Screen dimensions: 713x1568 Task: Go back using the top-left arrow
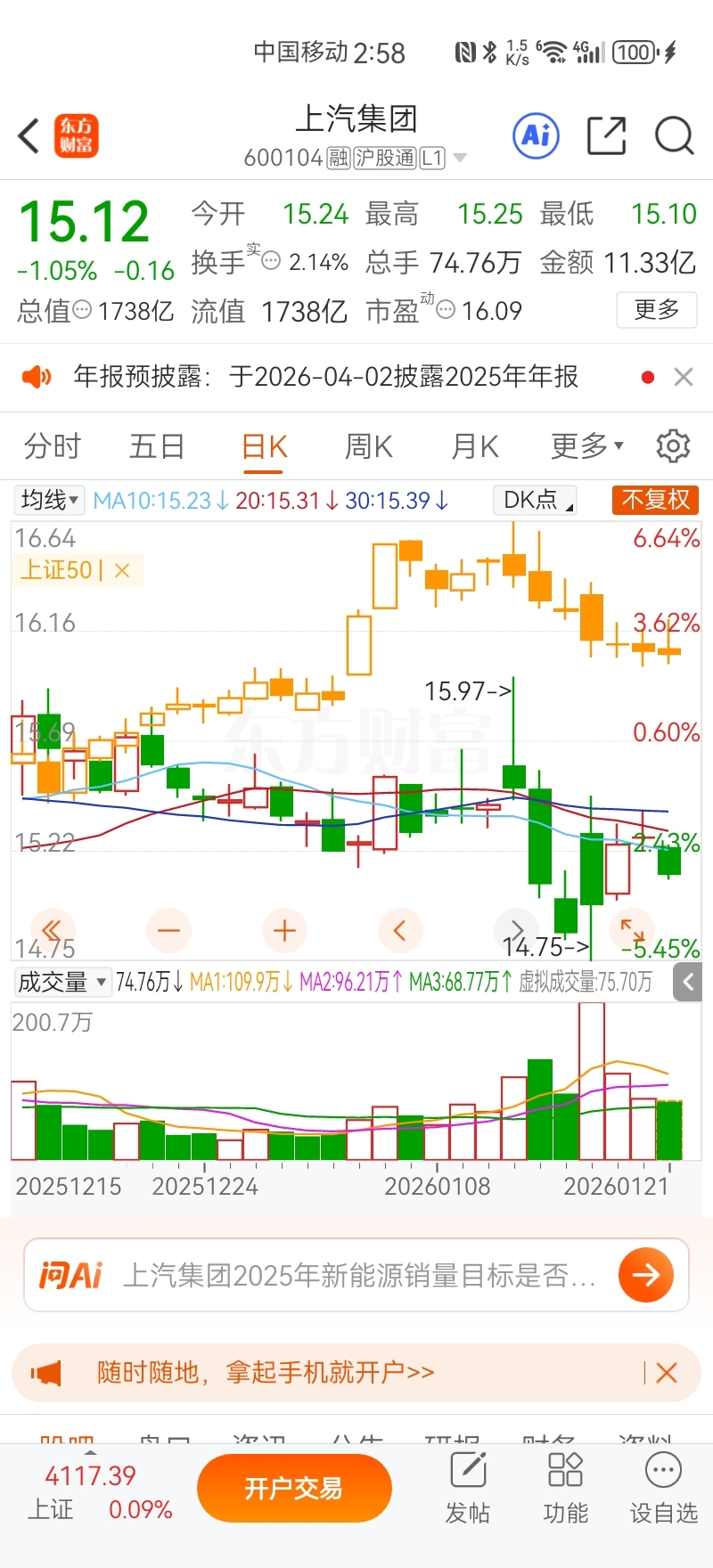[29, 136]
